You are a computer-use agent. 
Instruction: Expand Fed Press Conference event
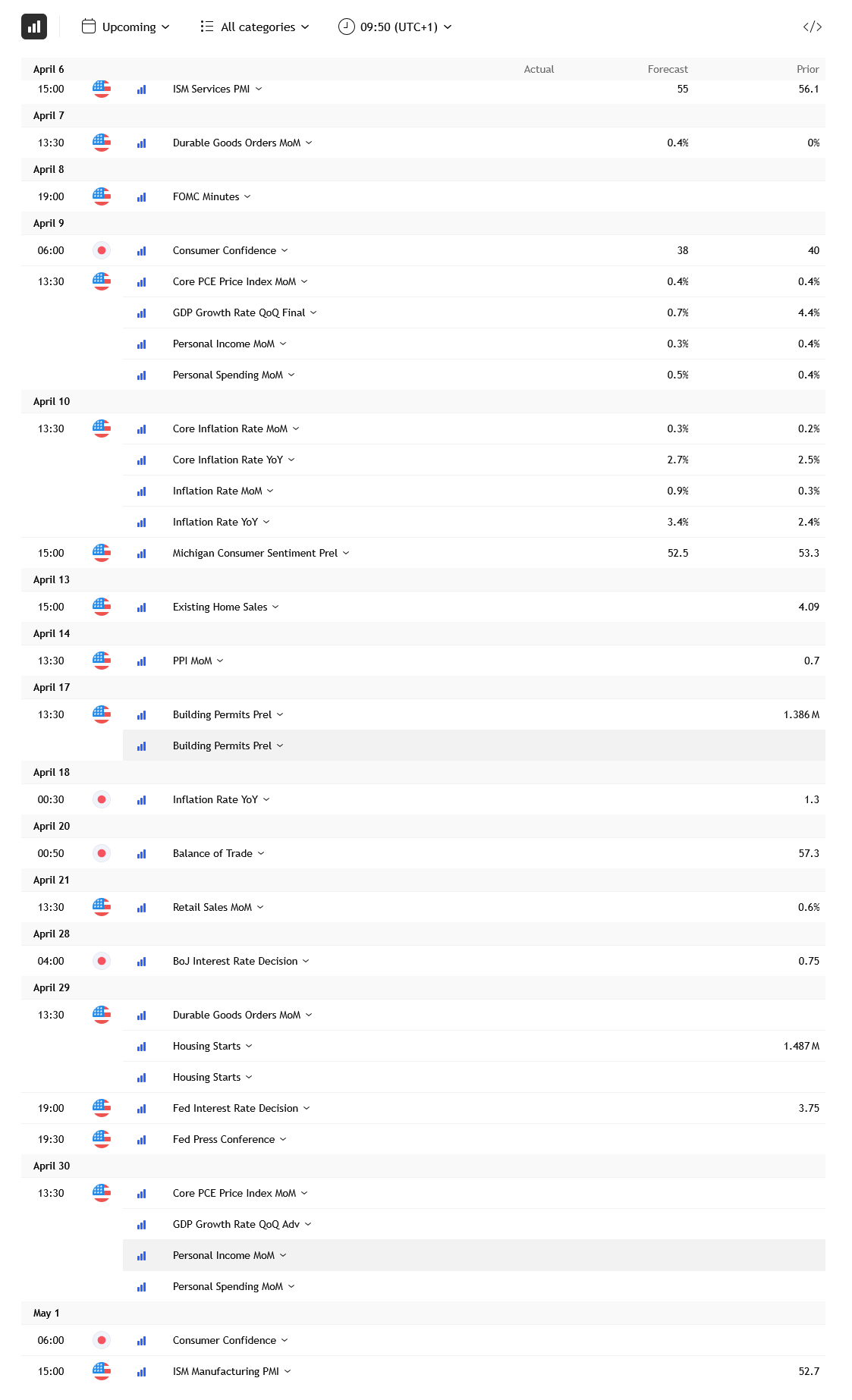(229, 1139)
